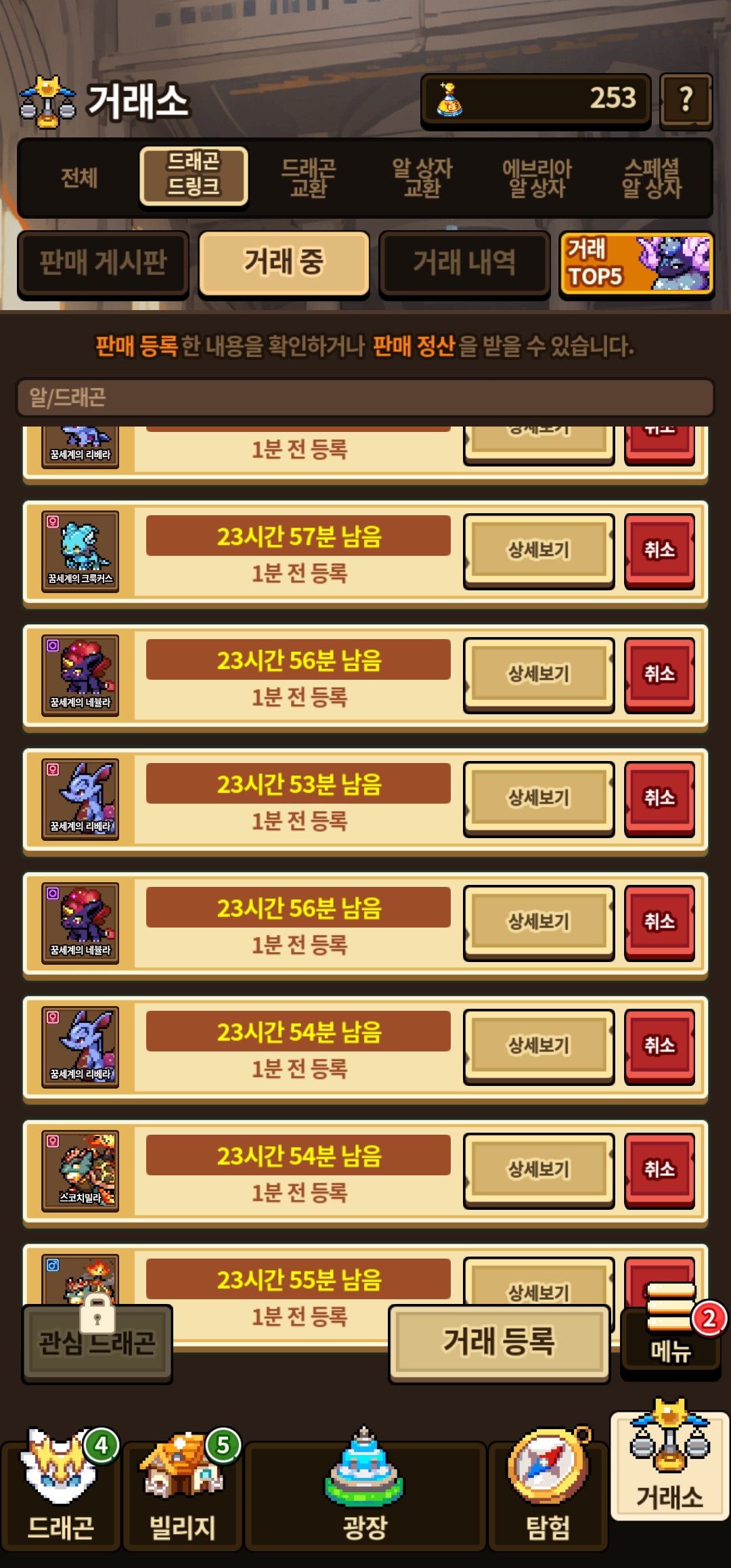Select the 드래곤 교환 category tab
The image size is (731, 1568).
pos(309,178)
